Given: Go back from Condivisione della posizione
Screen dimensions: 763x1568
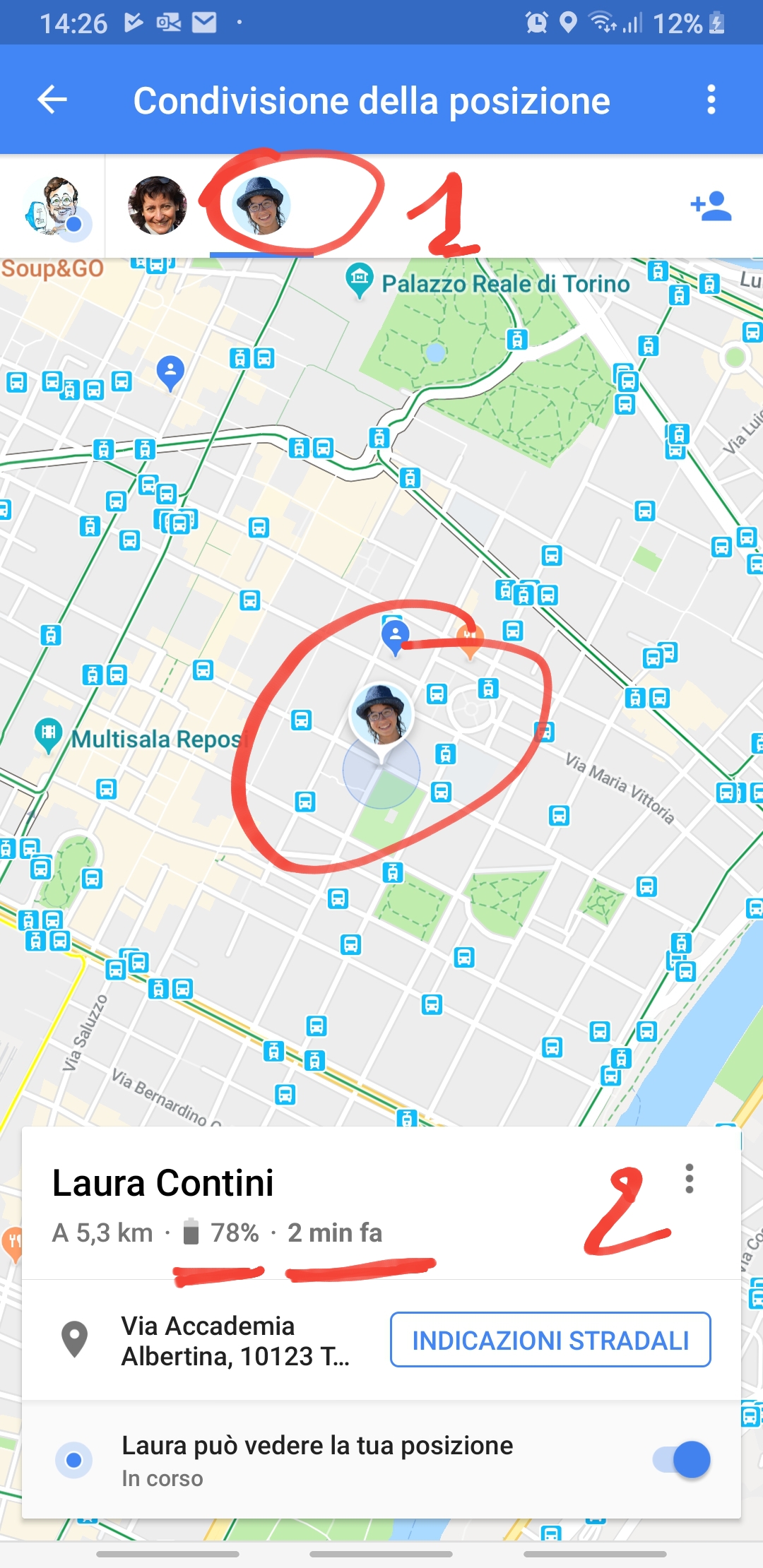Looking at the screenshot, I should click(52, 100).
